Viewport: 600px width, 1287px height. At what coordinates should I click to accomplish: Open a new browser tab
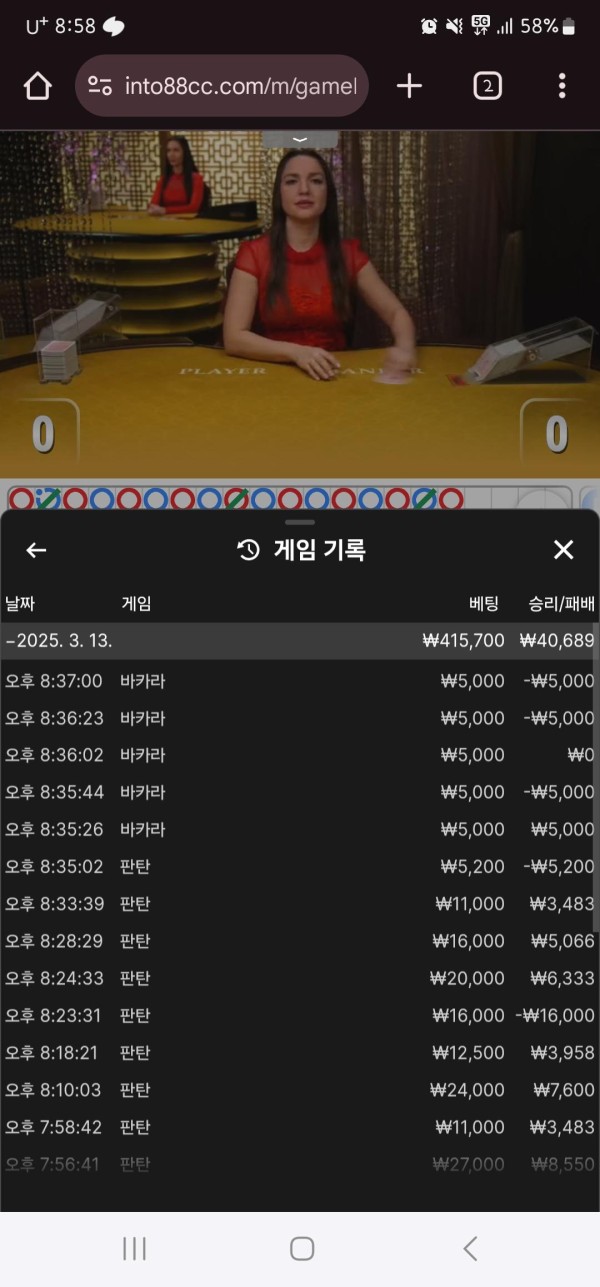[409, 87]
